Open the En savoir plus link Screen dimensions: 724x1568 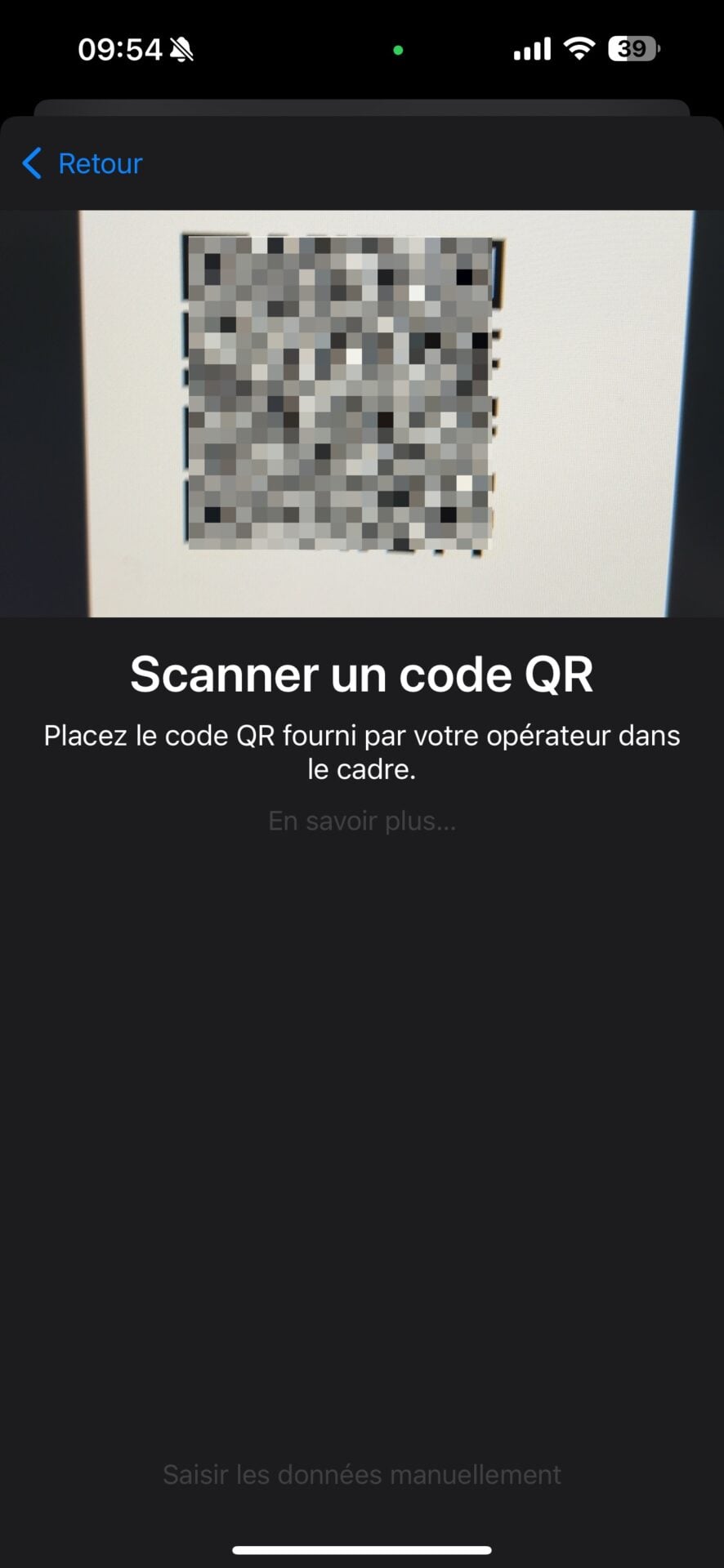pos(362,821)
